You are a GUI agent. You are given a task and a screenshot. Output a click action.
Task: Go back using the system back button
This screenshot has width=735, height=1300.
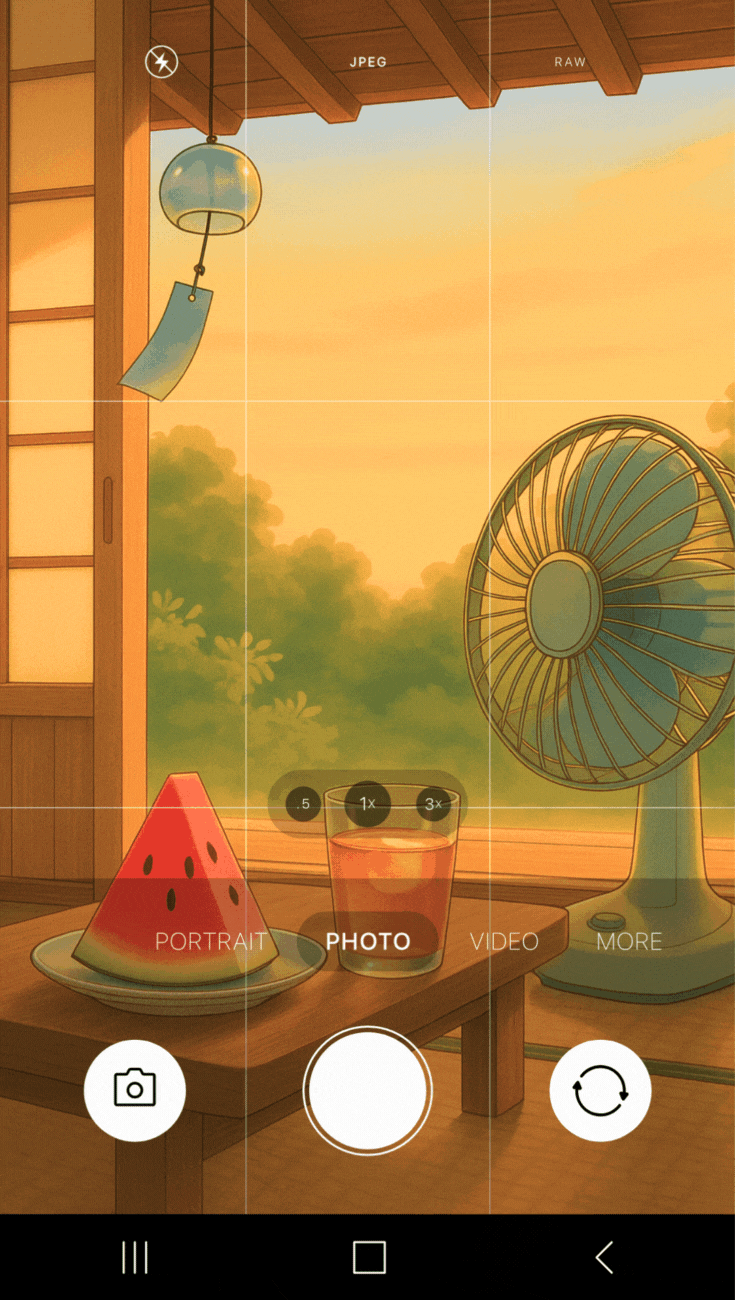point(603,1257)
